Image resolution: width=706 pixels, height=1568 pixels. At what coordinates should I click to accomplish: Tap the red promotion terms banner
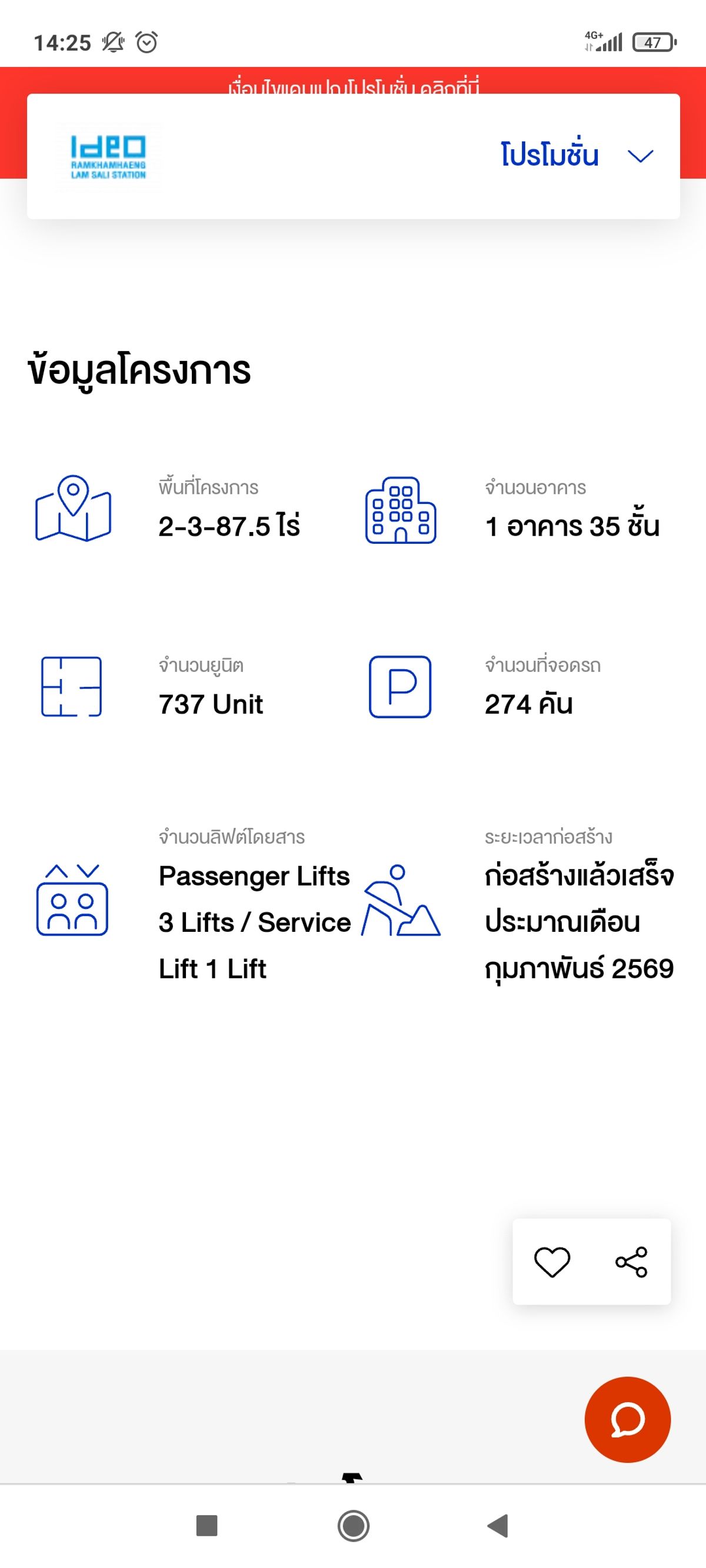(x=354, y=83)
